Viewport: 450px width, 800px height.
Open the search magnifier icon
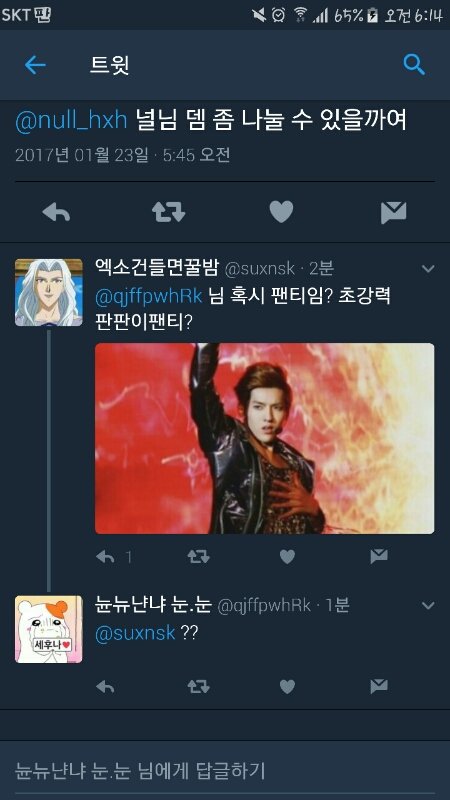(414, 65)
